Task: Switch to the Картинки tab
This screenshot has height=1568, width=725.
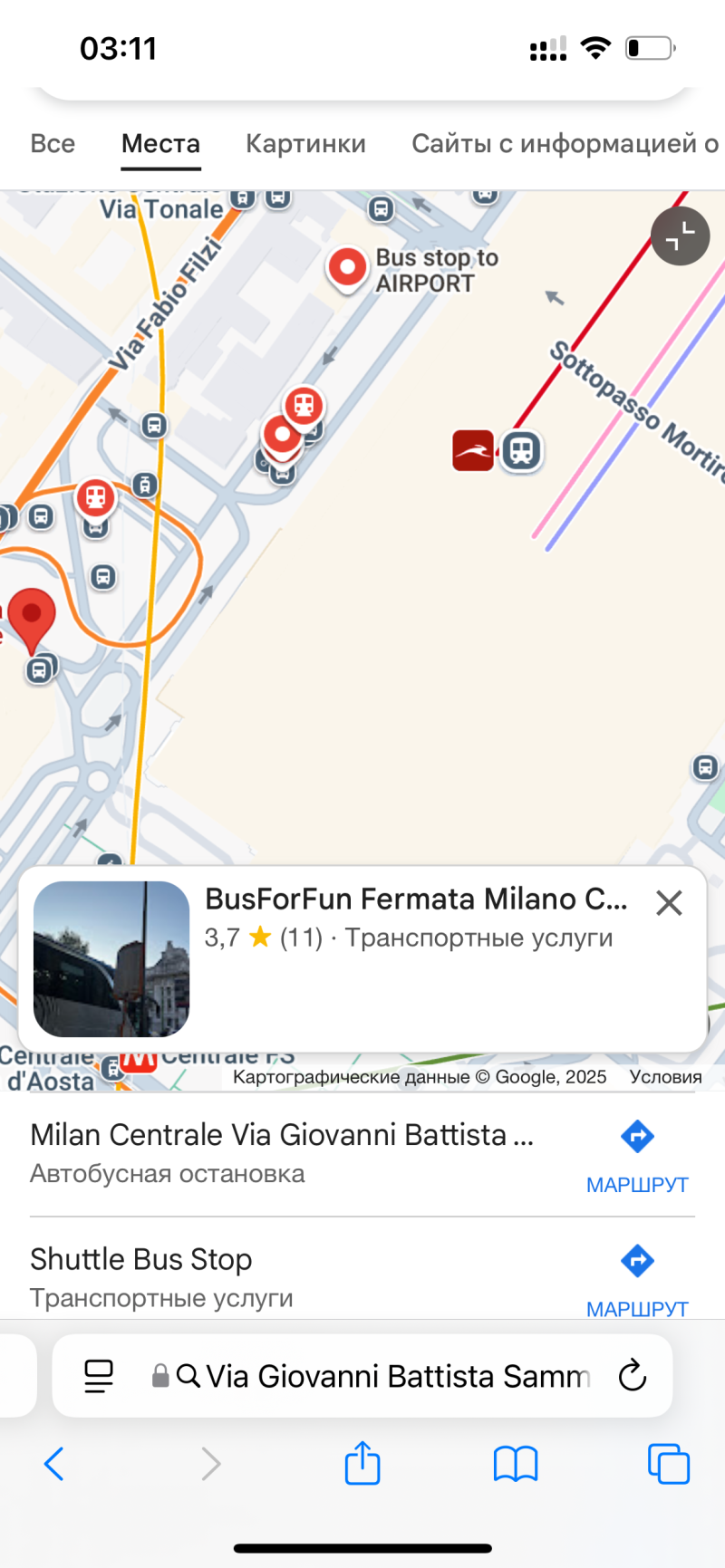Action: pos(305,144)
